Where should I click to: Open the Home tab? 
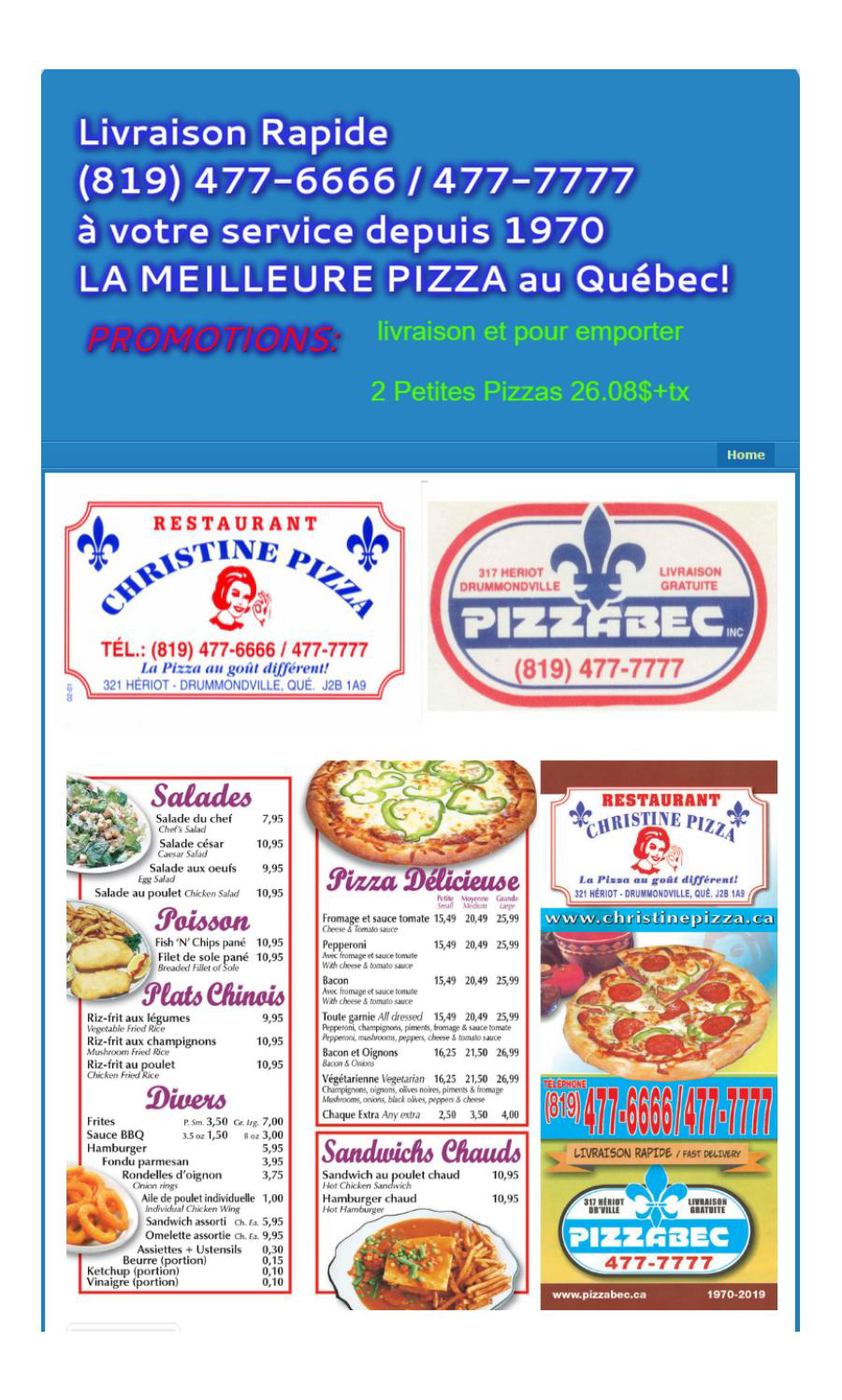coord(745,453)
